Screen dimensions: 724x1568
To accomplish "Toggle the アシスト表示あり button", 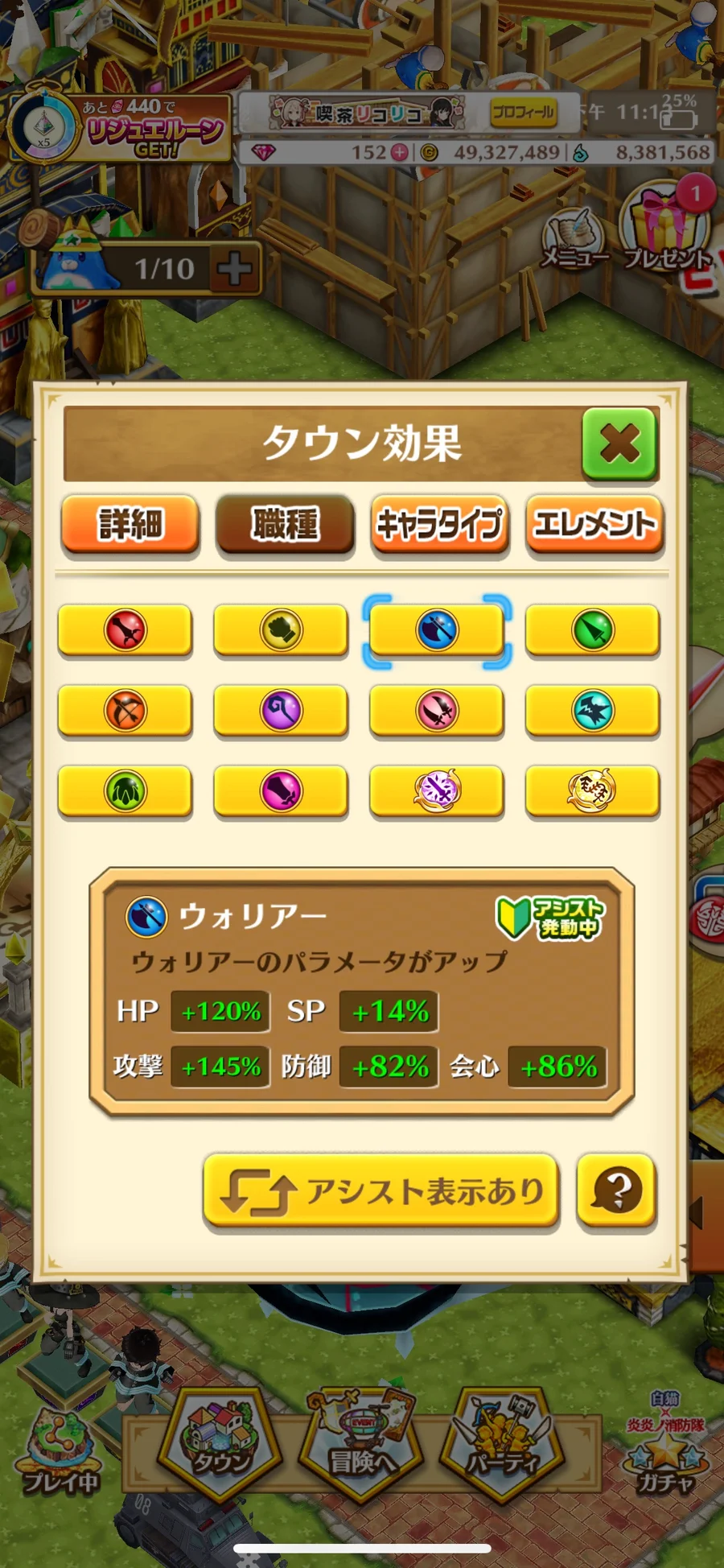I will pos(381,1191).
